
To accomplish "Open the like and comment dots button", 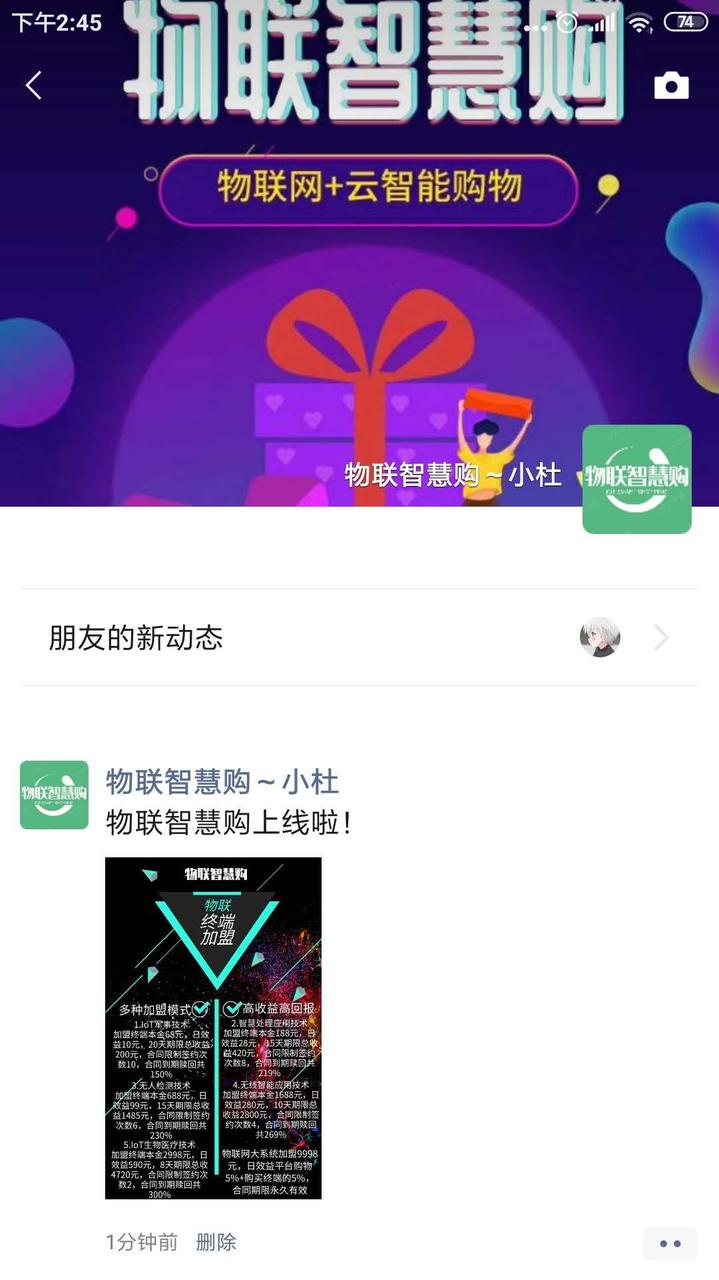I will (669, 1243).
